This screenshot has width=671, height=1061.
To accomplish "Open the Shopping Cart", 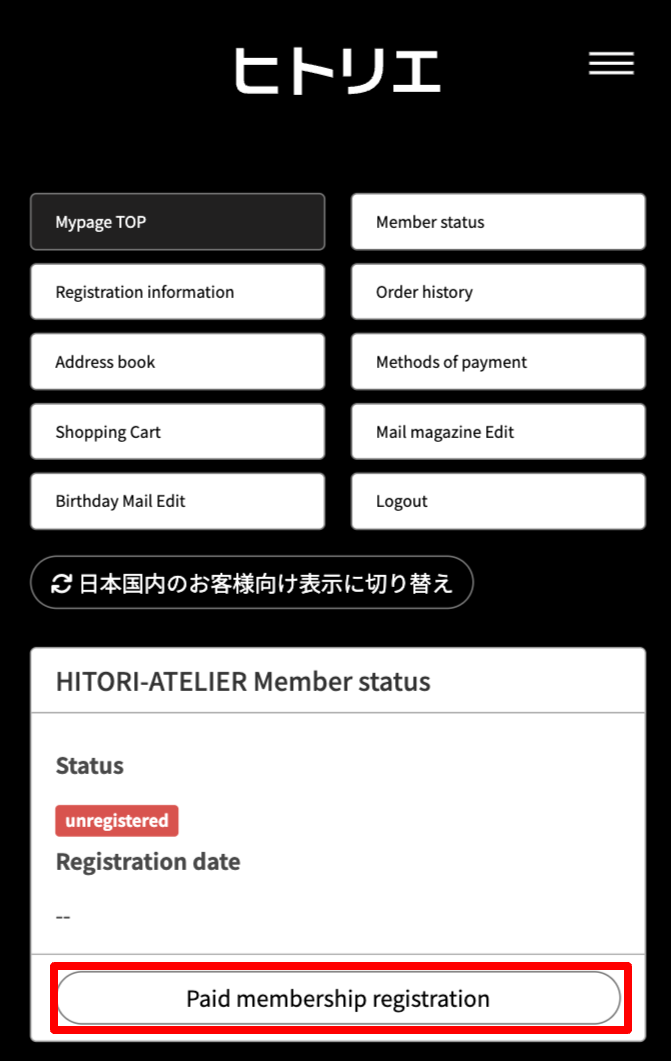I will click(x=177, y=432).
